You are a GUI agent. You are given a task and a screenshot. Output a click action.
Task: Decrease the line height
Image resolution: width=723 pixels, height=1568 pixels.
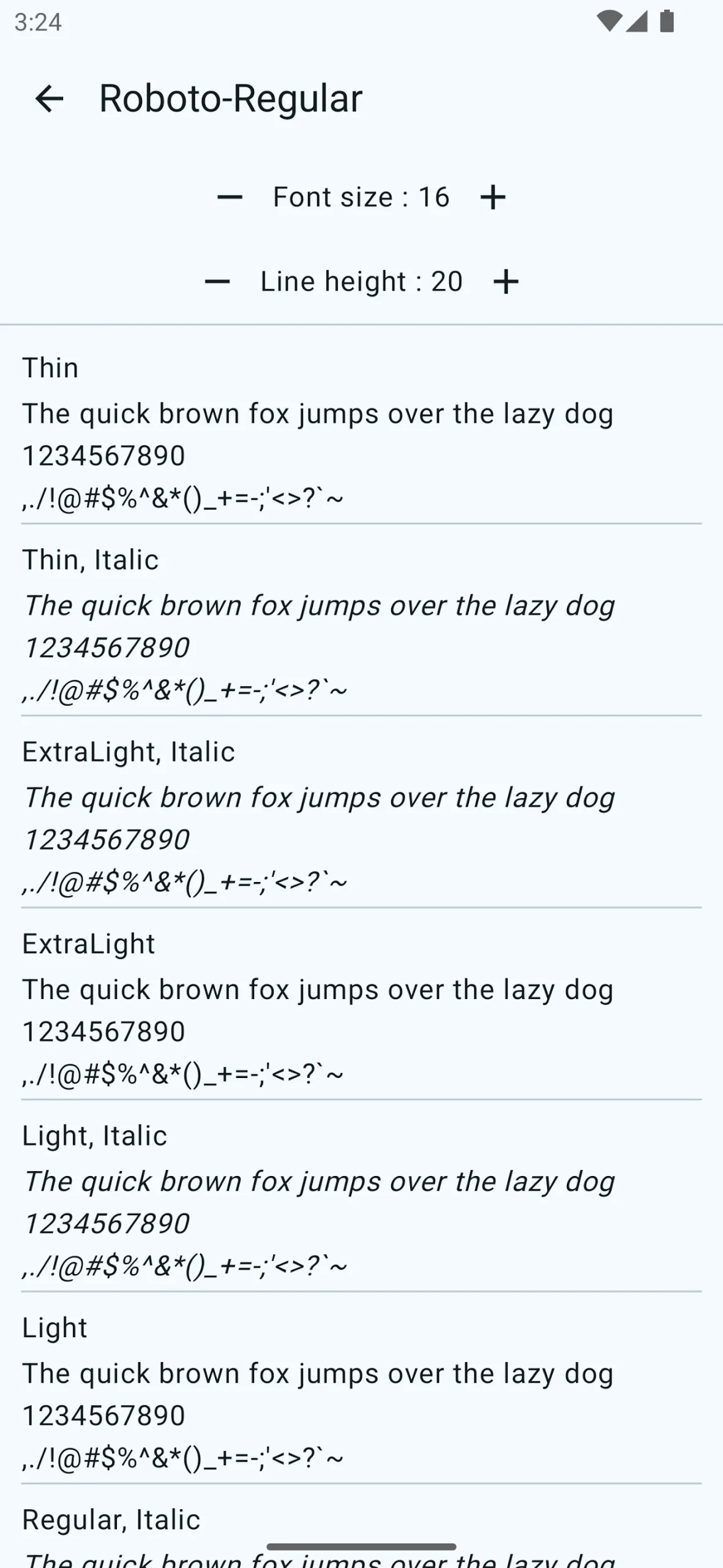point(217,282)
